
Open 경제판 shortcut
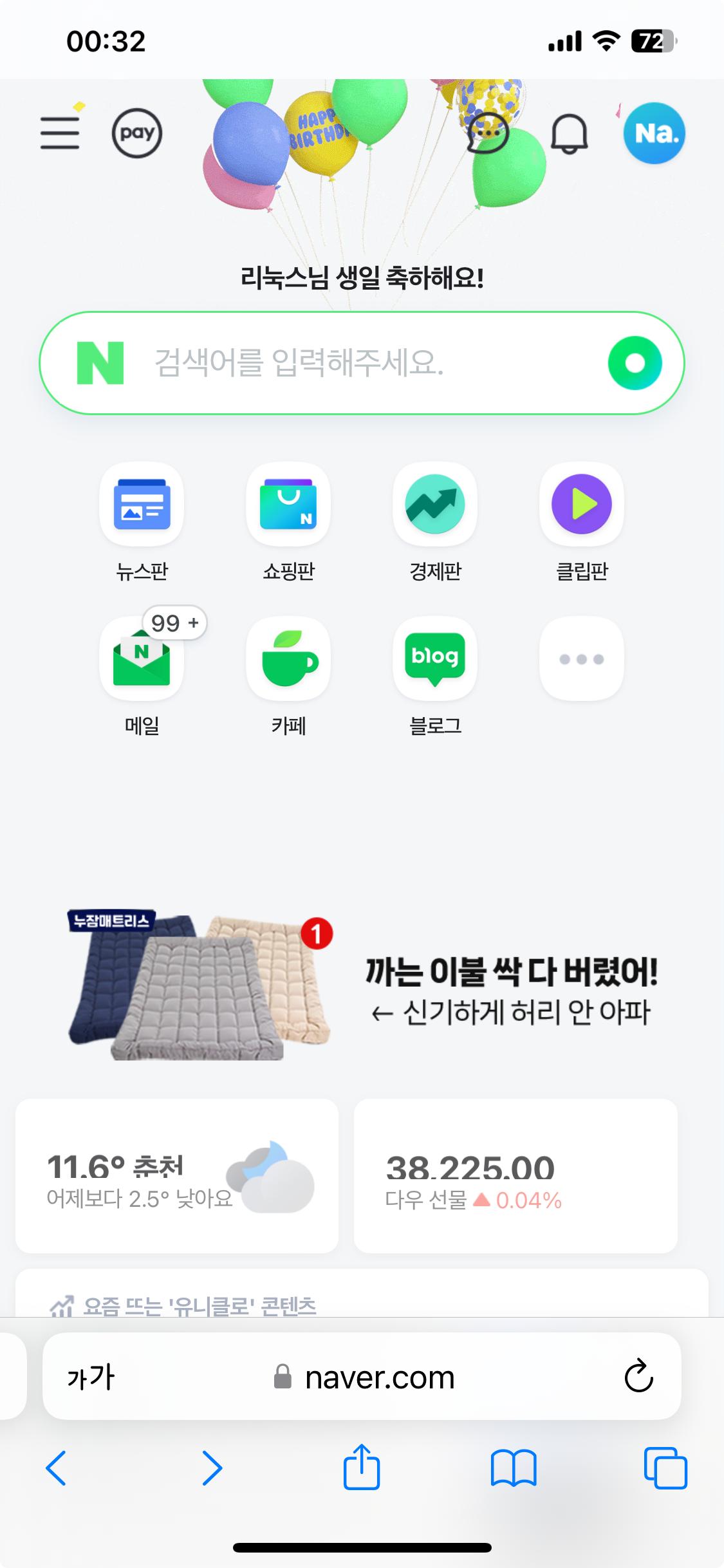pos(435,504)
